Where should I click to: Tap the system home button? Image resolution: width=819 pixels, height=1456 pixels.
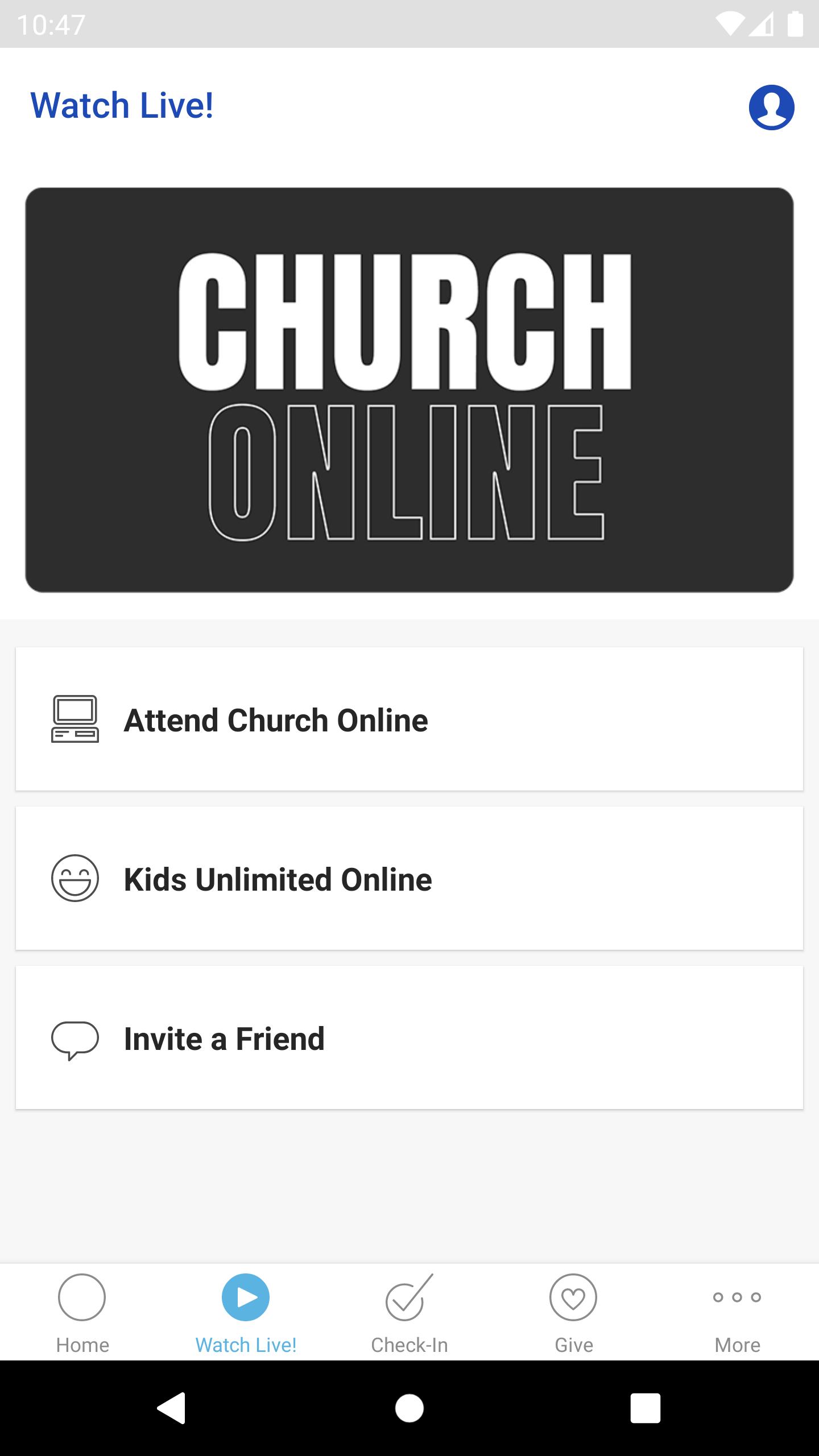point(409,1408)
